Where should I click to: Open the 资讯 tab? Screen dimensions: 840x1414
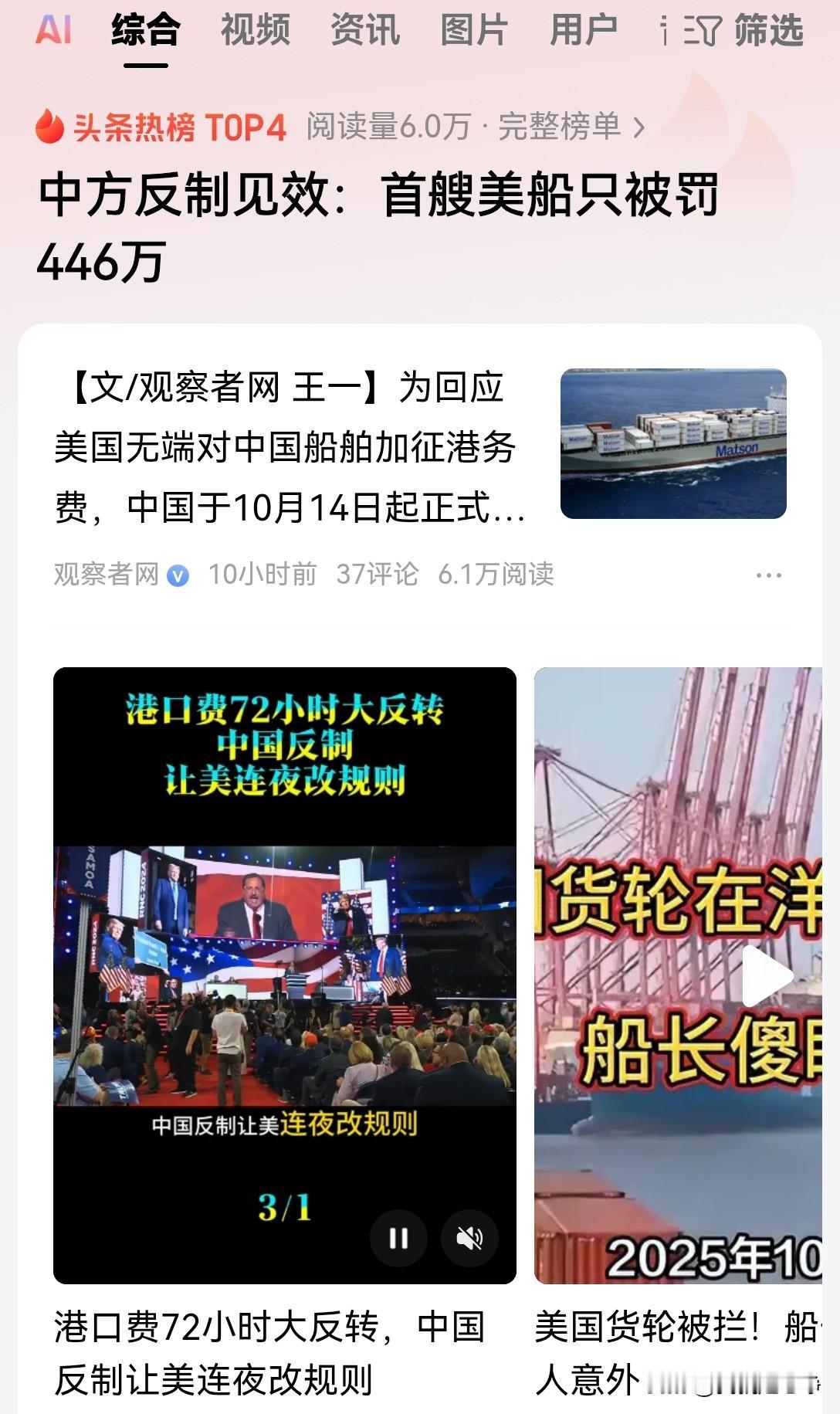[x=364, y=31]
